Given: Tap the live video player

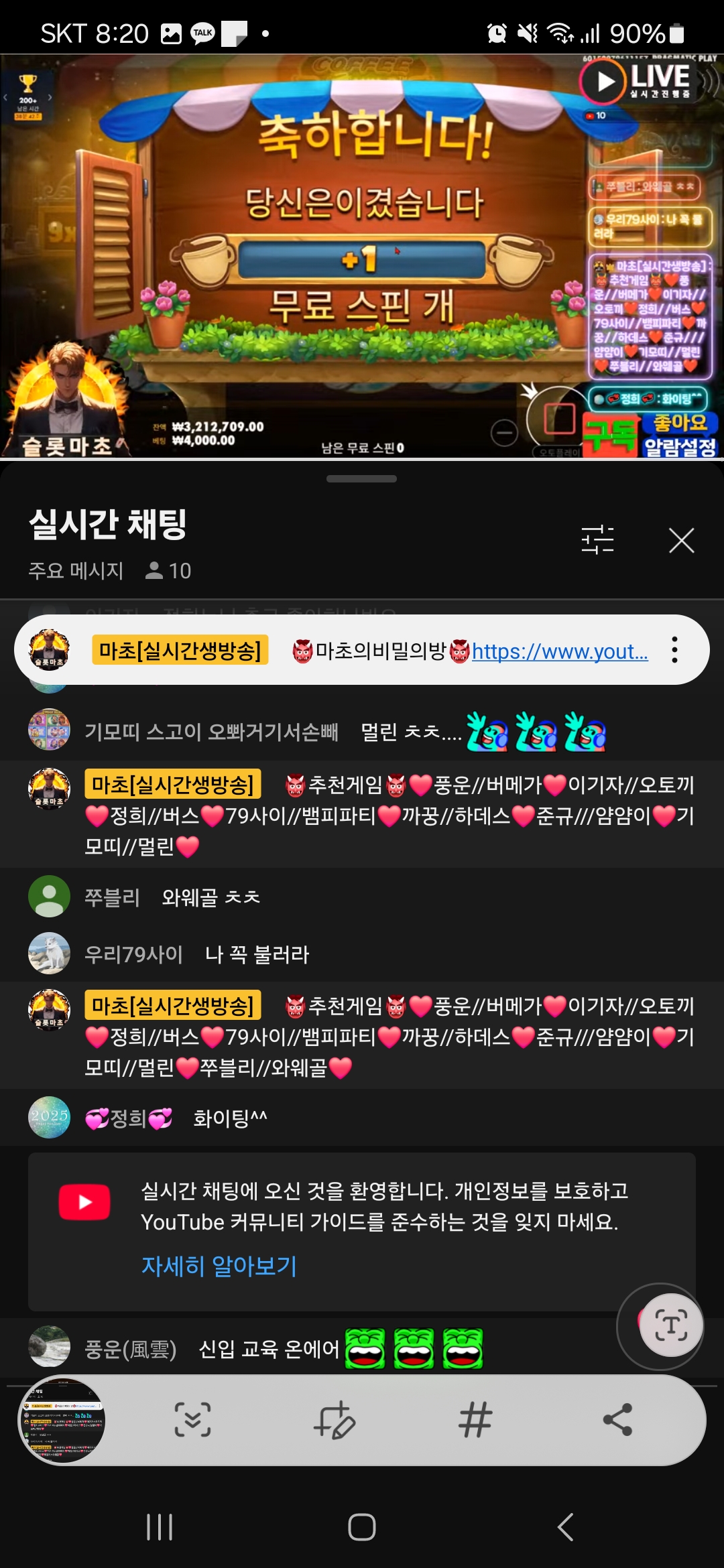Looking at the screenshot, I should pyautogui.click(x=362, y=255).
